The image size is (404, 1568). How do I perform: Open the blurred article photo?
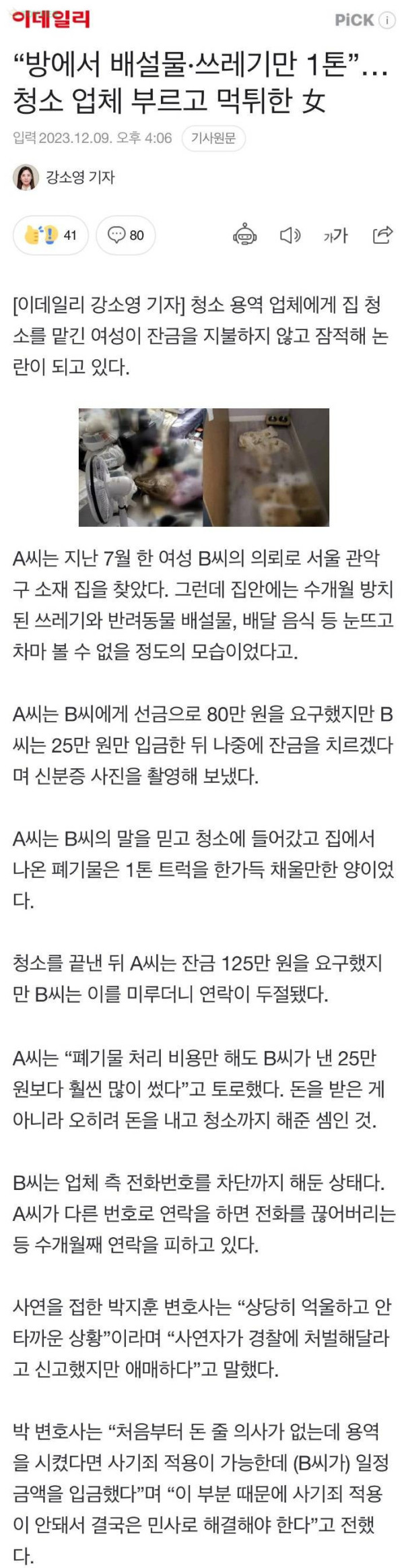(203, 467)
